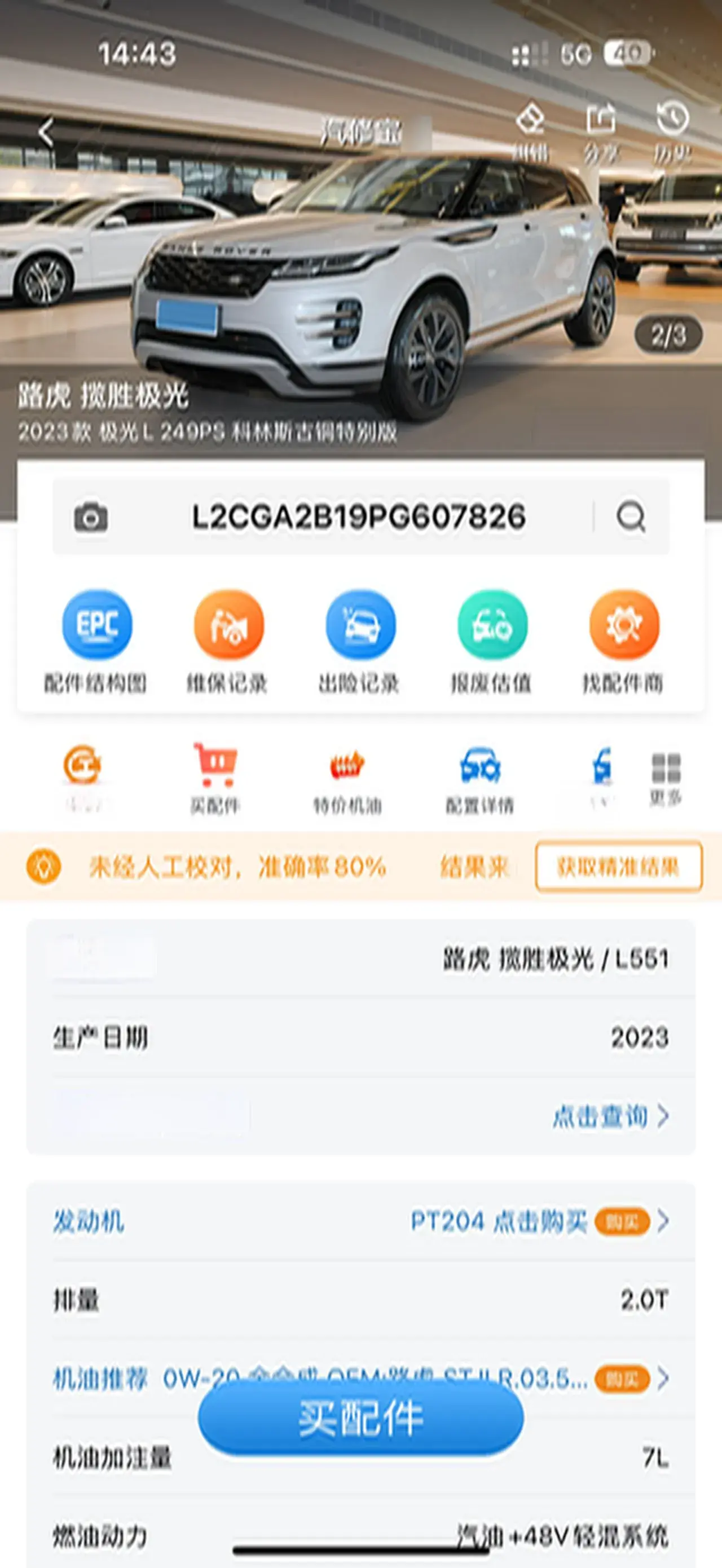Share this vehicle via the 分享 icon
The image size is (722, 1568).
(600, 130)
